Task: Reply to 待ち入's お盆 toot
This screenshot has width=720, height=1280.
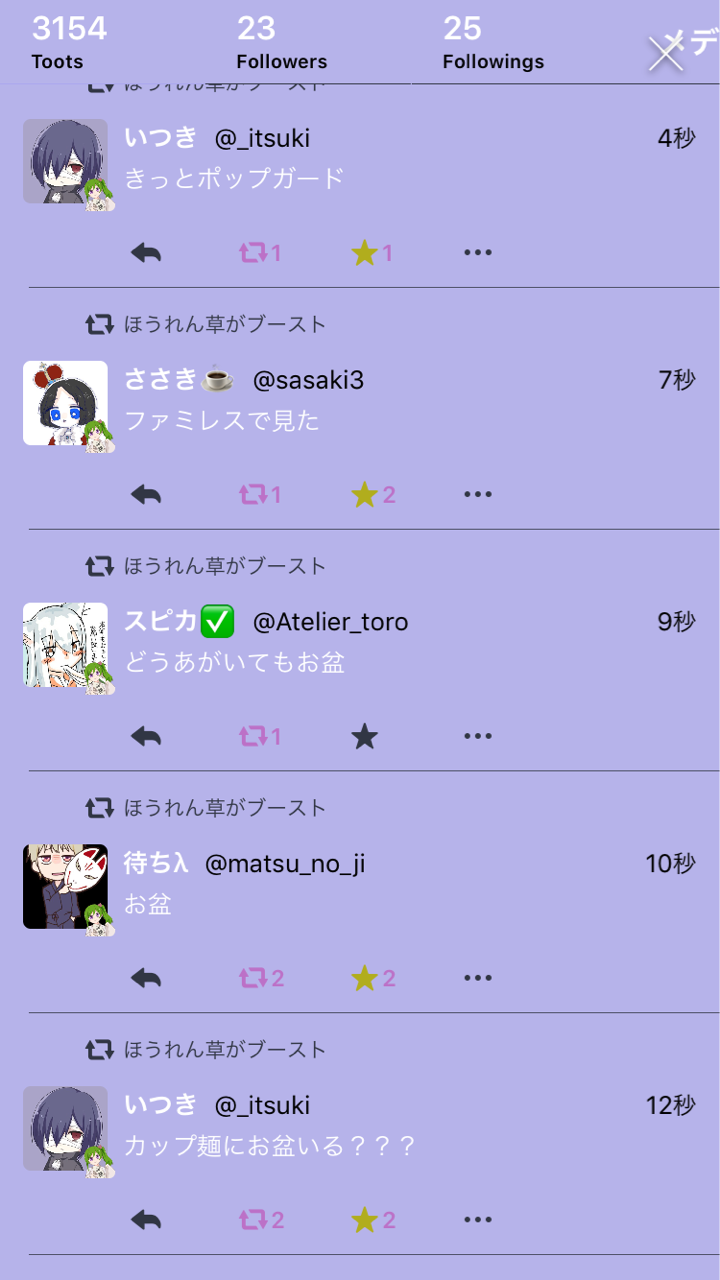Action: (x=146, y=979)
